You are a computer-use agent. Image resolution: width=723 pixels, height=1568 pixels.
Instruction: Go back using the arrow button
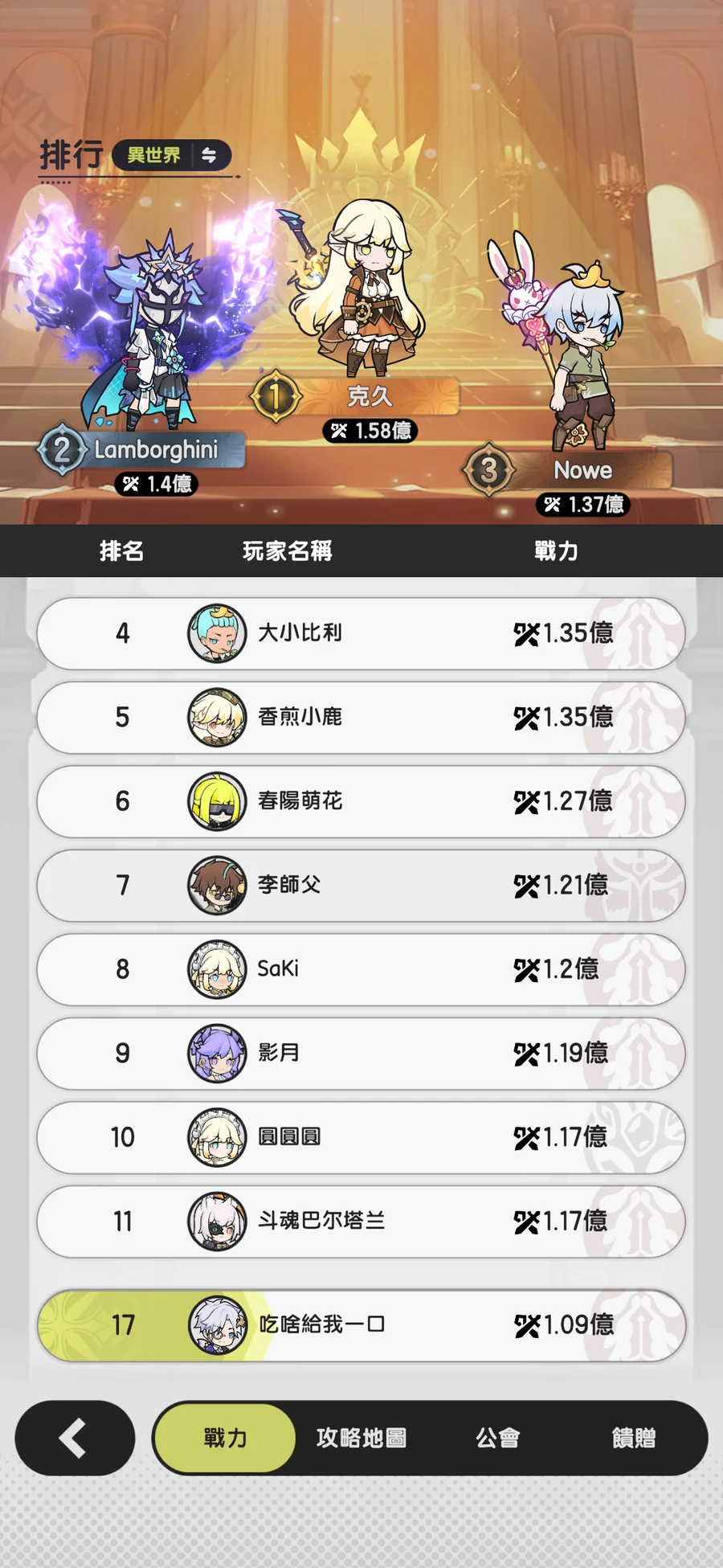click(75, 1438)
